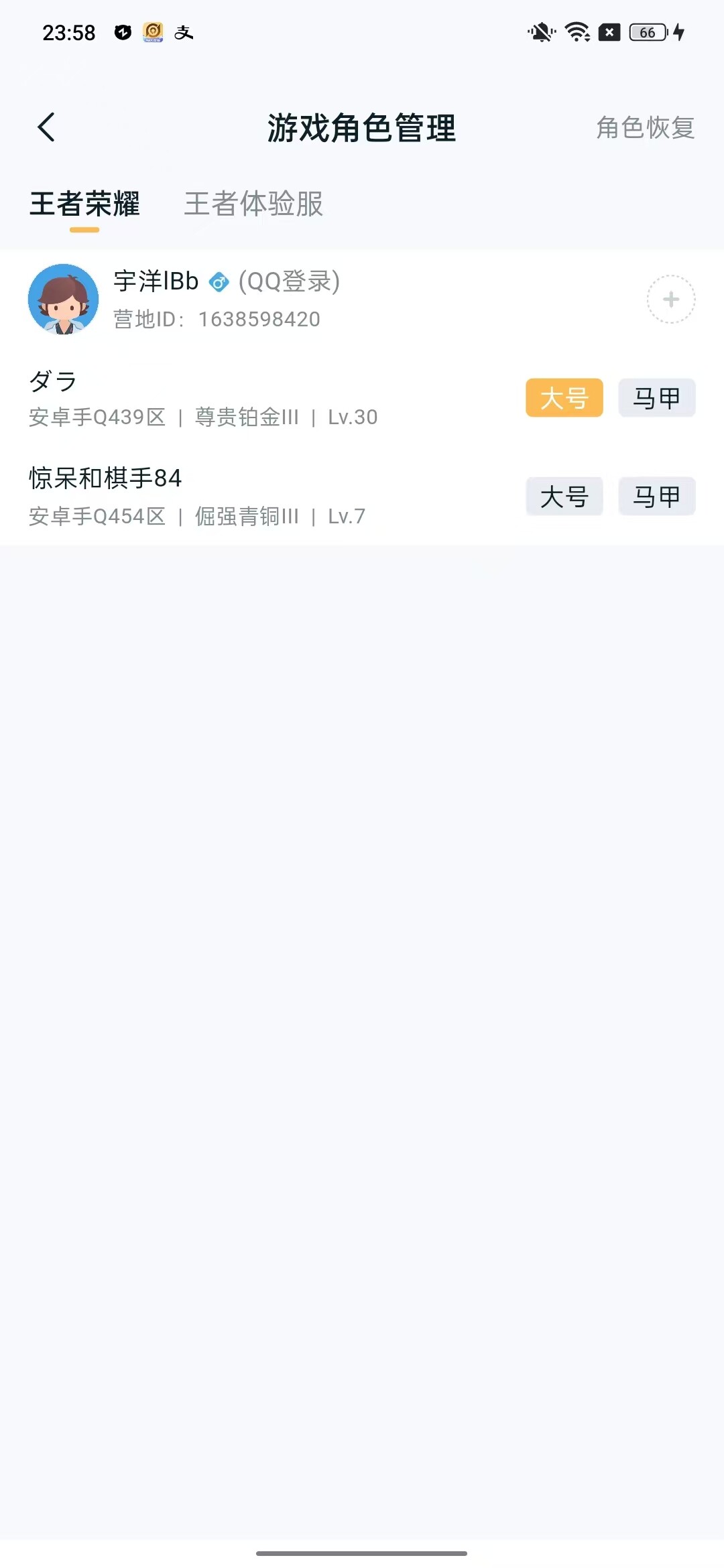The image size is (724, 1568).
Task: Open the 宇洋lBb profile avatar
Action: pyautogui.click(x=64, y=299)
